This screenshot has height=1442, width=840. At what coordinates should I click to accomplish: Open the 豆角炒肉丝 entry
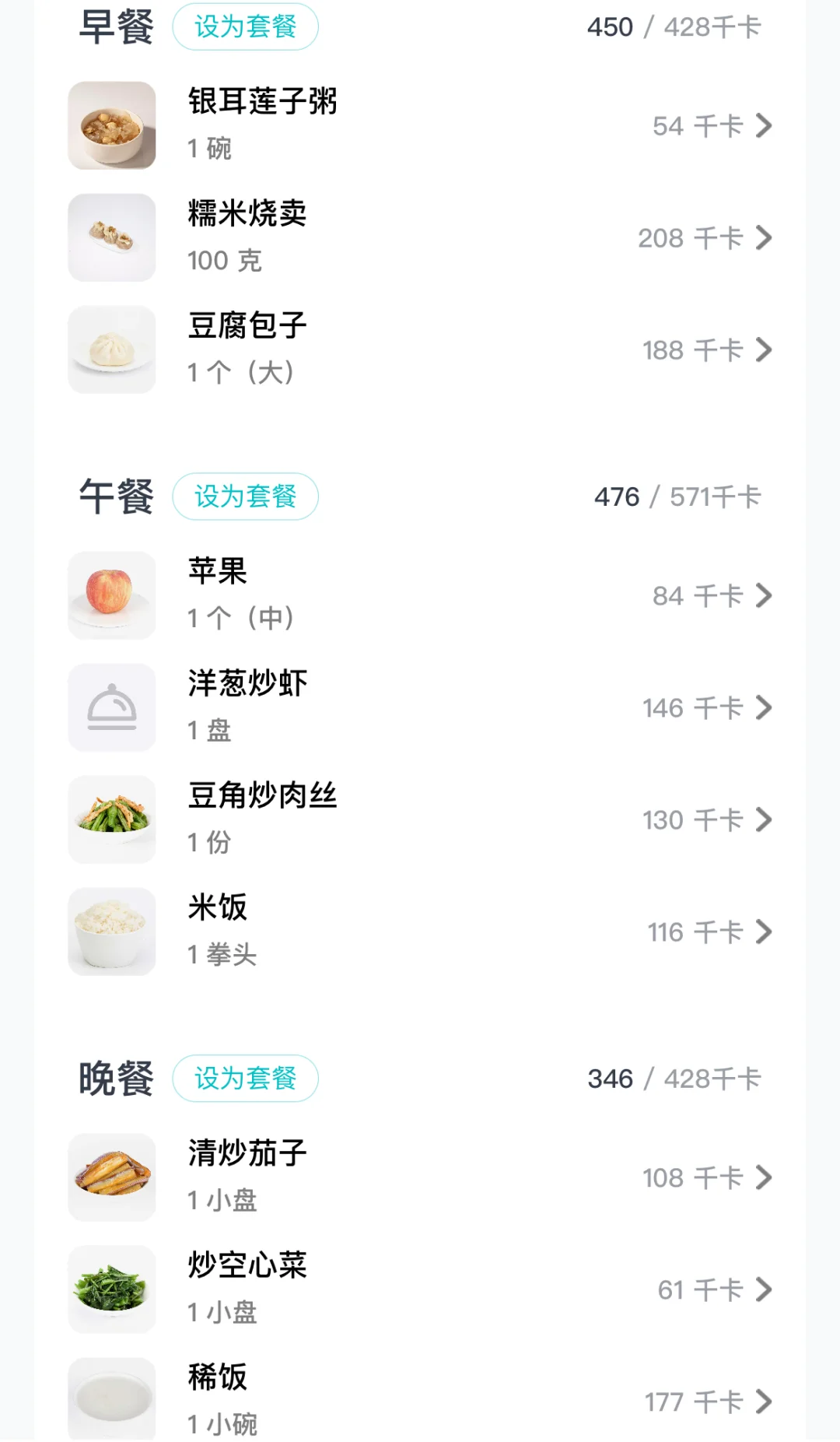(420, 819)
